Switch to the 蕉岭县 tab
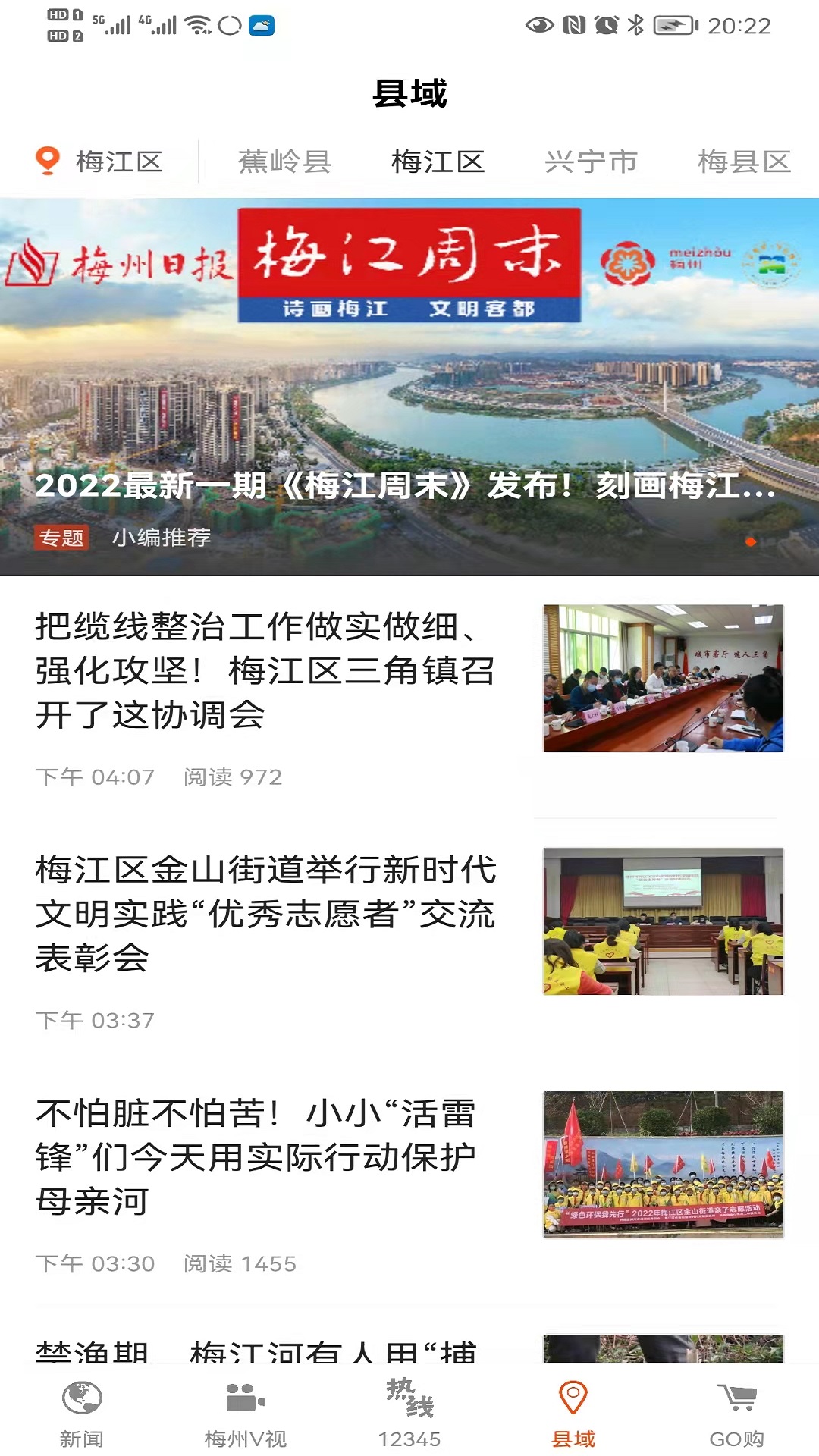The image size is (819, 1456). 284,160
